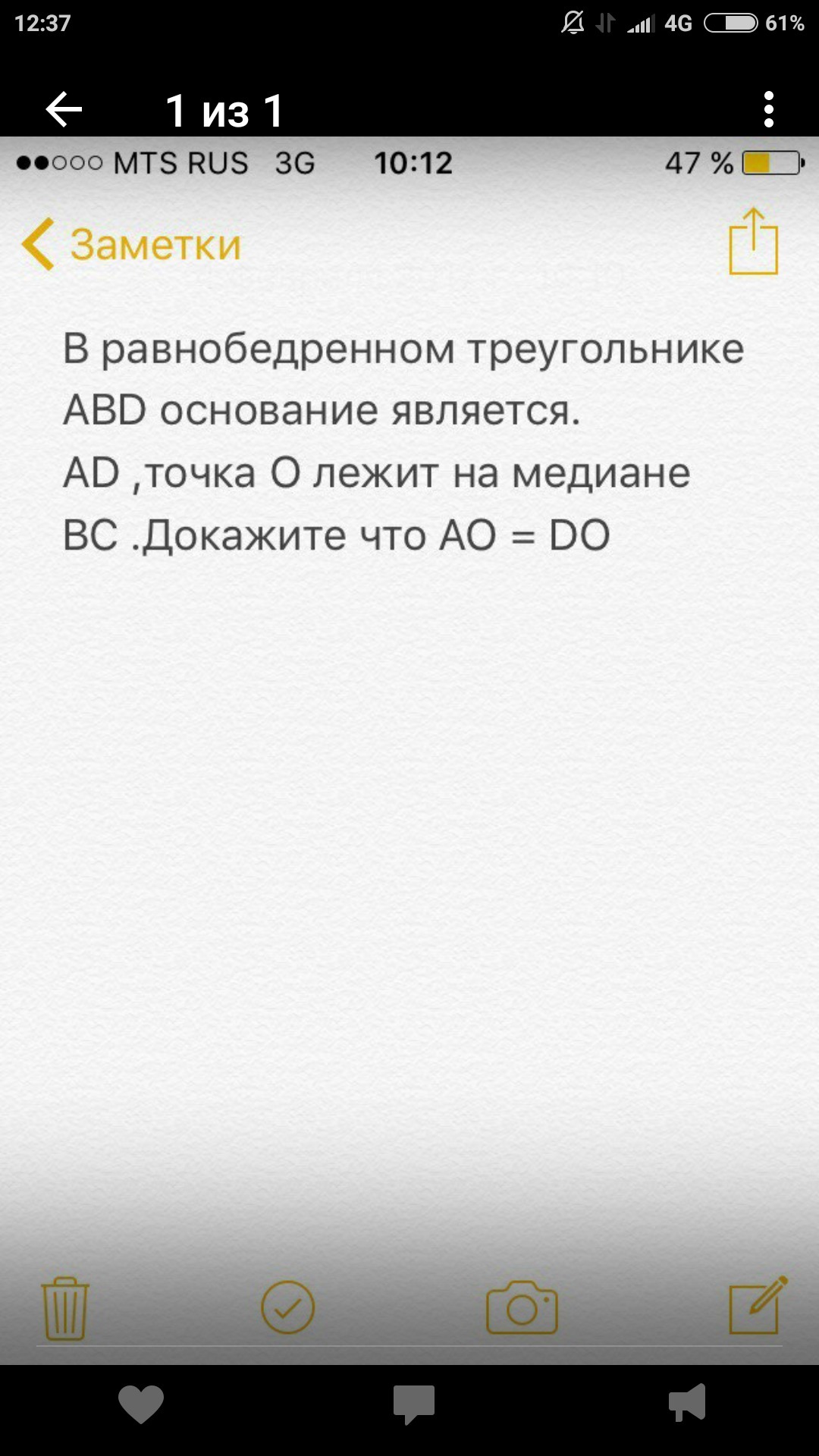Open the comments for this photo
The image size is (819, 1456).
414,1404
